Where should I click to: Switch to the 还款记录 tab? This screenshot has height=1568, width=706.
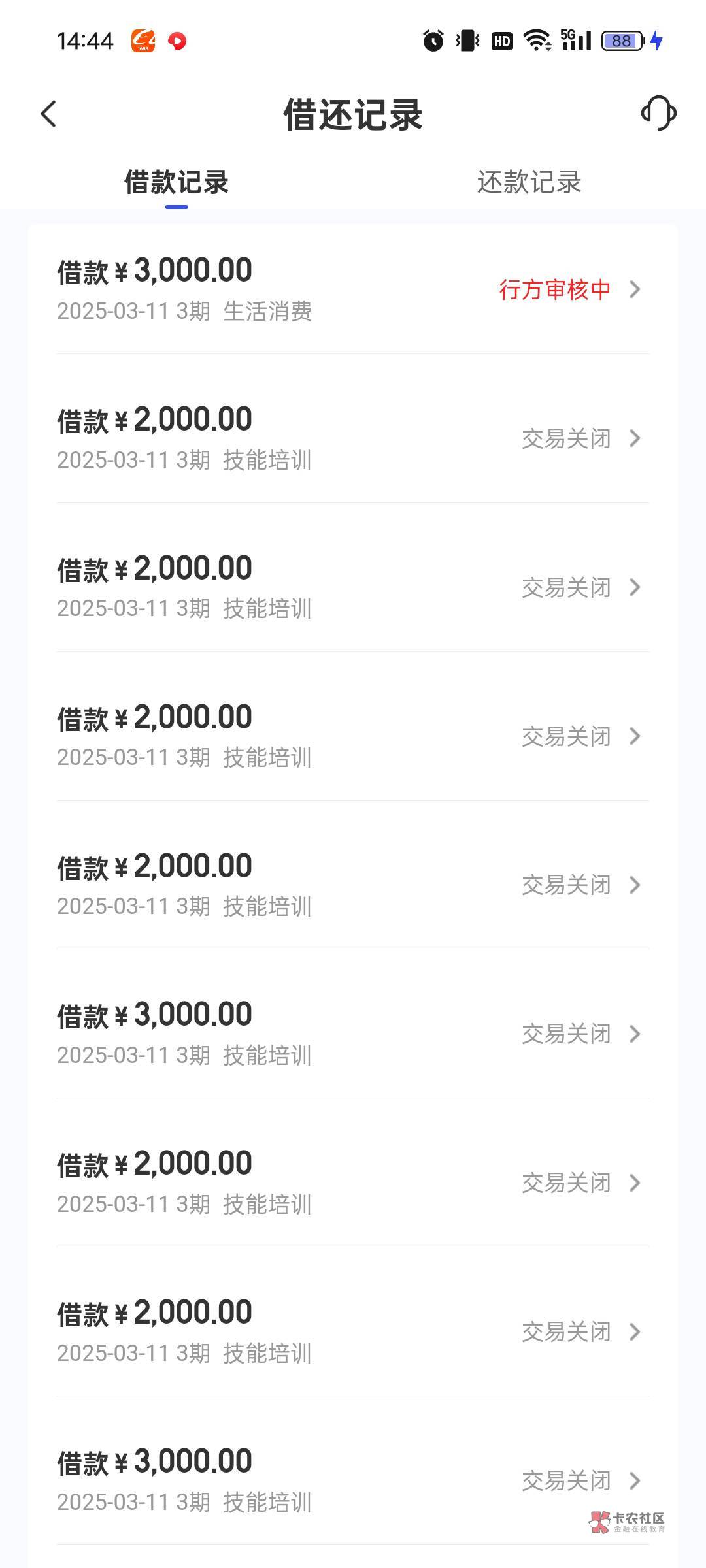529,182
